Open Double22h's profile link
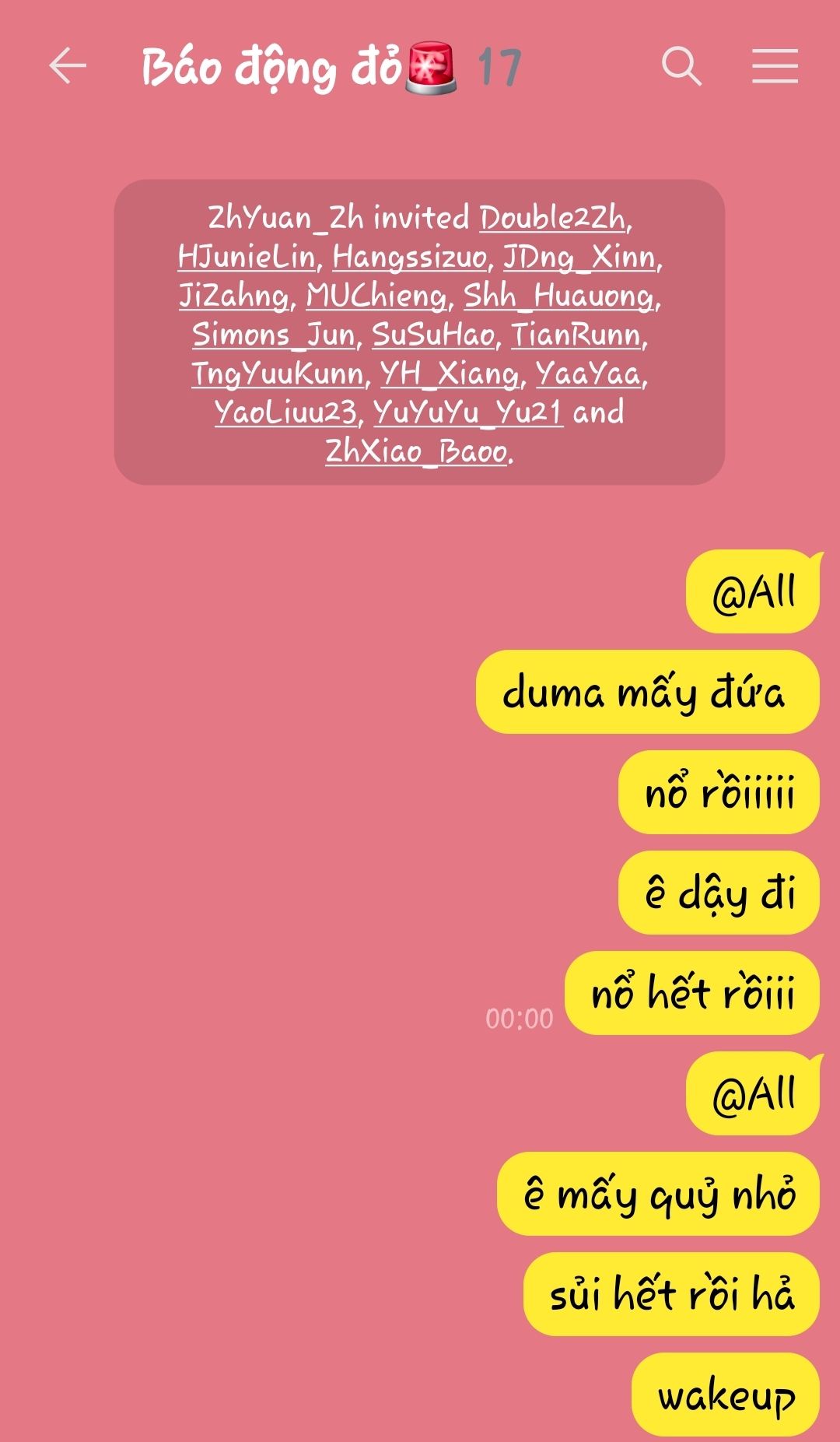This screenshot has height=1442, width=840. [x=552, y=218]
